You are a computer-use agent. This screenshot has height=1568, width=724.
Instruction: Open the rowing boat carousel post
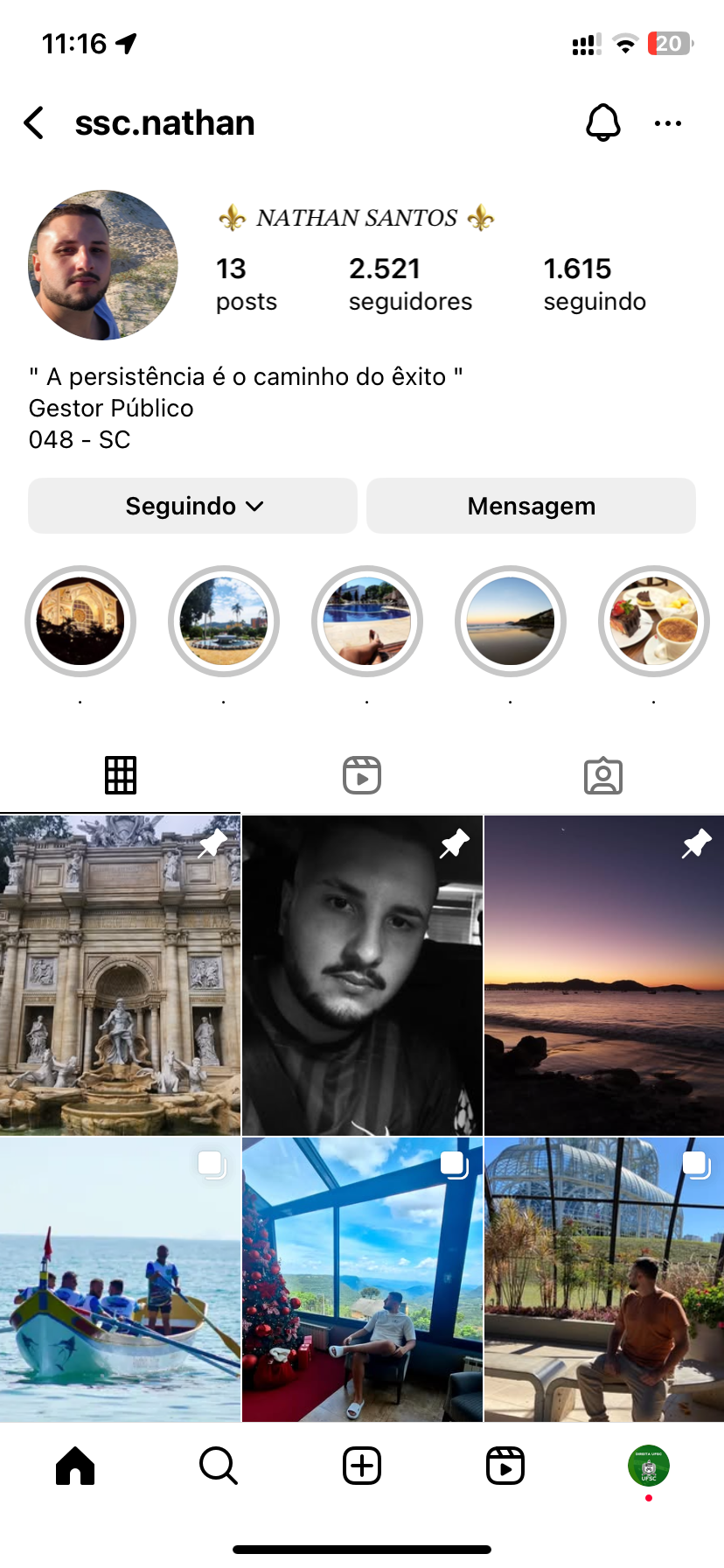[120, 1279]
